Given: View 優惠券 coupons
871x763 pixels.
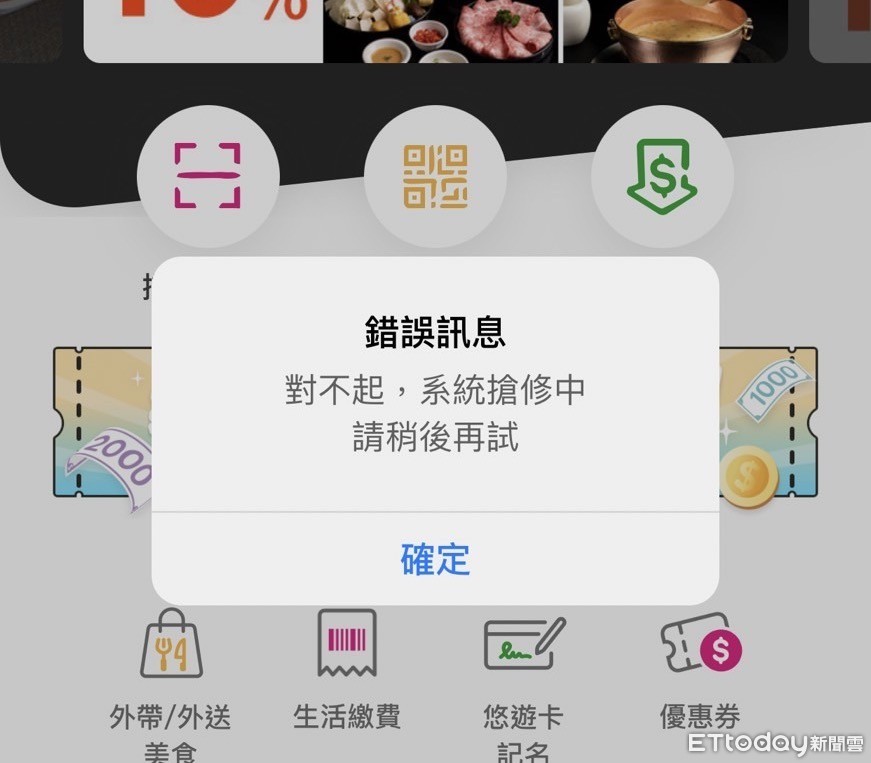Looking at the screenshot, I should (x=700, y=670).
